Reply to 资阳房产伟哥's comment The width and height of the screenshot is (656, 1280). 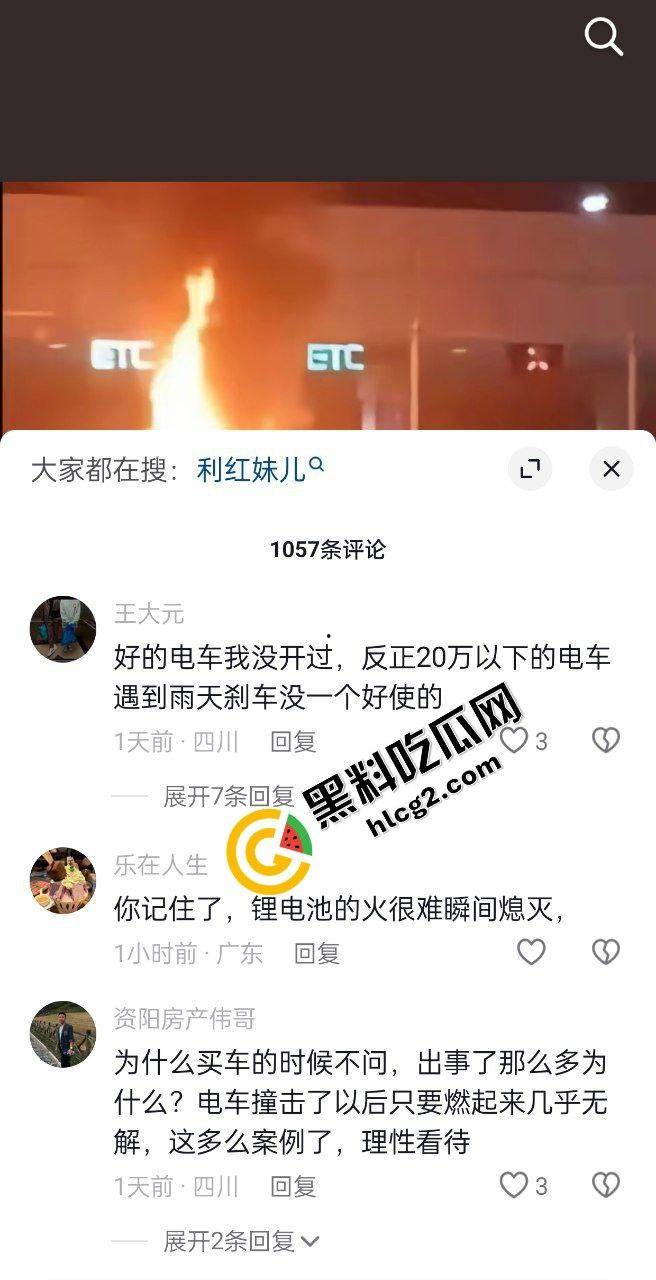click(x=293, y=1186)
